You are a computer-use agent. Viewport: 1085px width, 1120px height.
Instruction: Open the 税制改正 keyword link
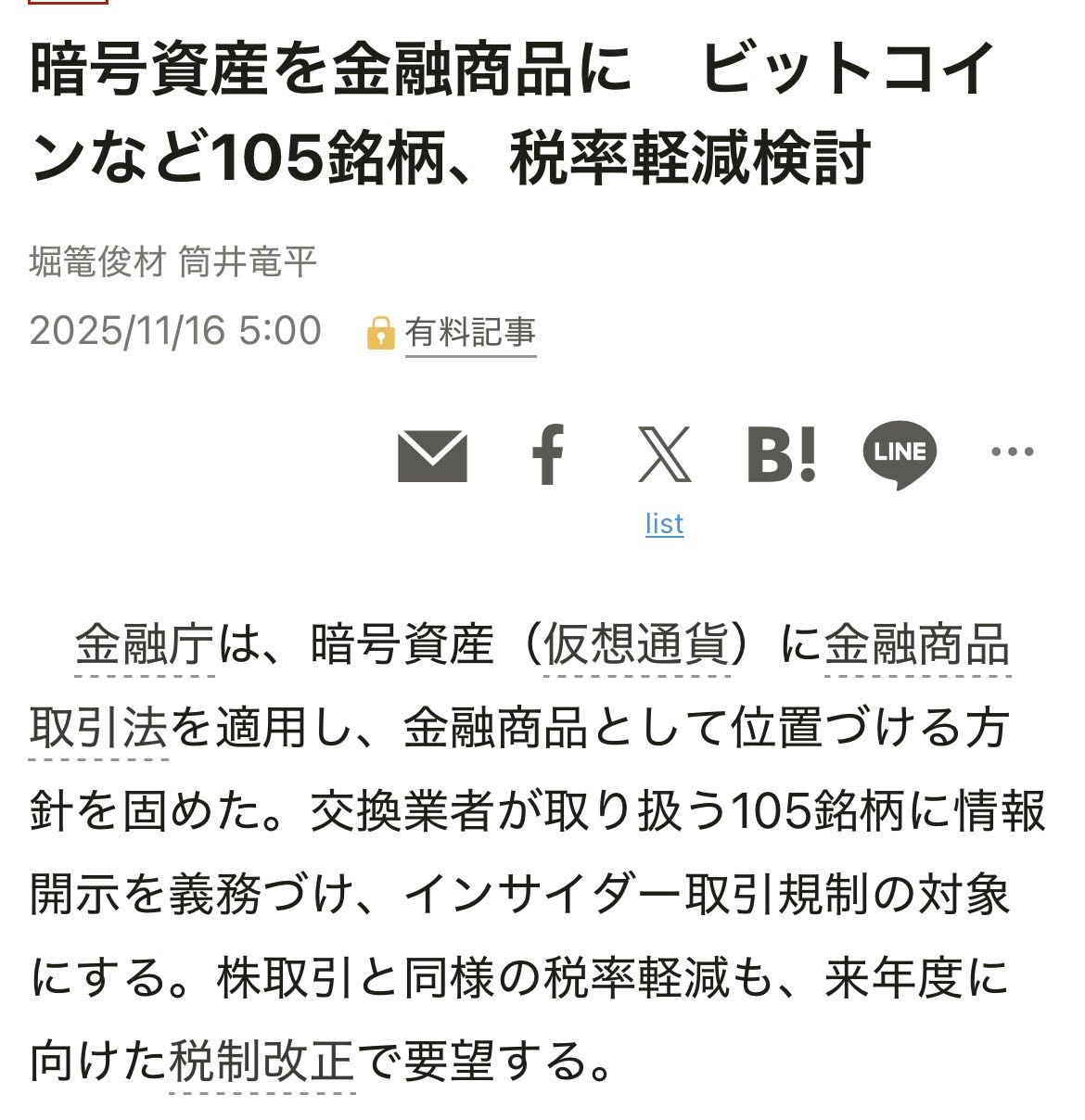pyautogui.click(x=262, y=1062)
